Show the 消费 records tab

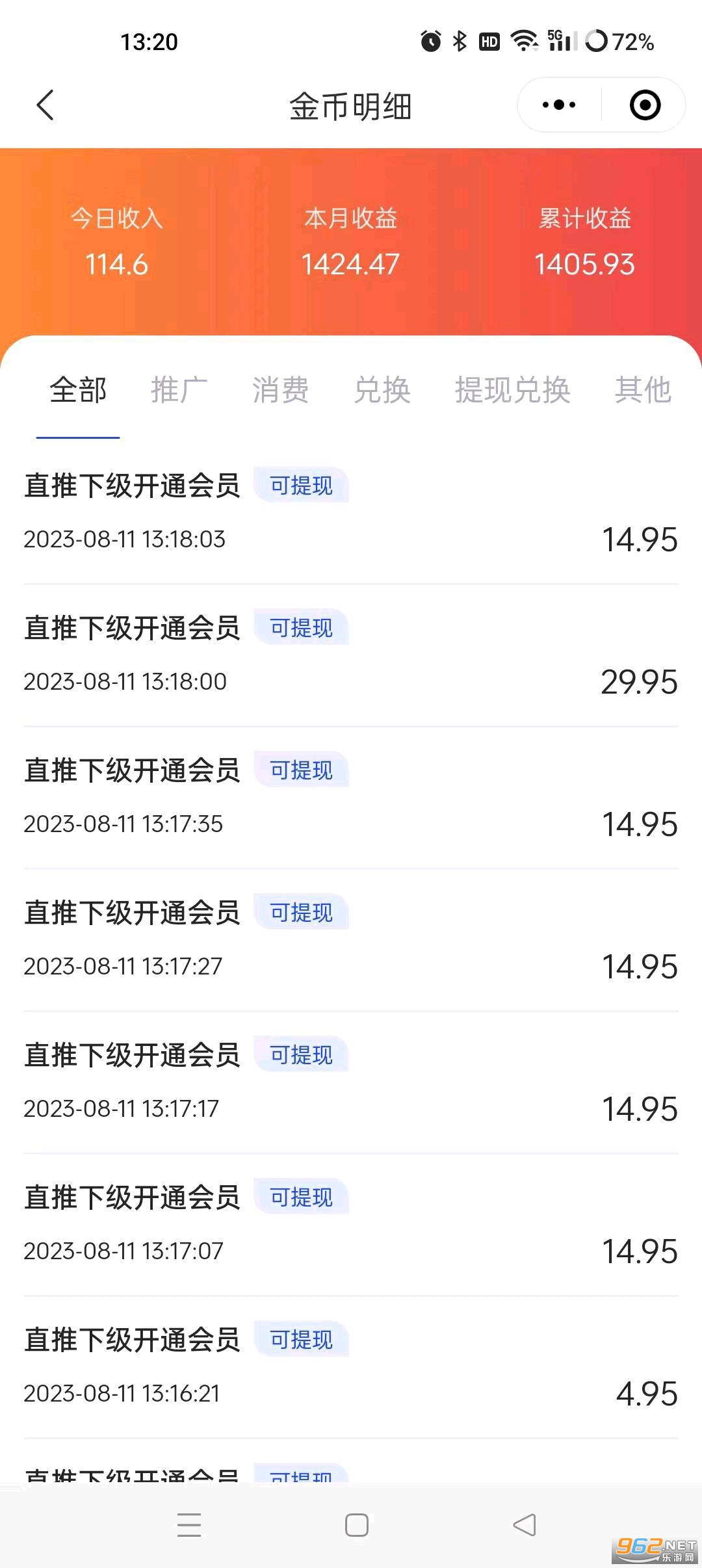(281, 391)
